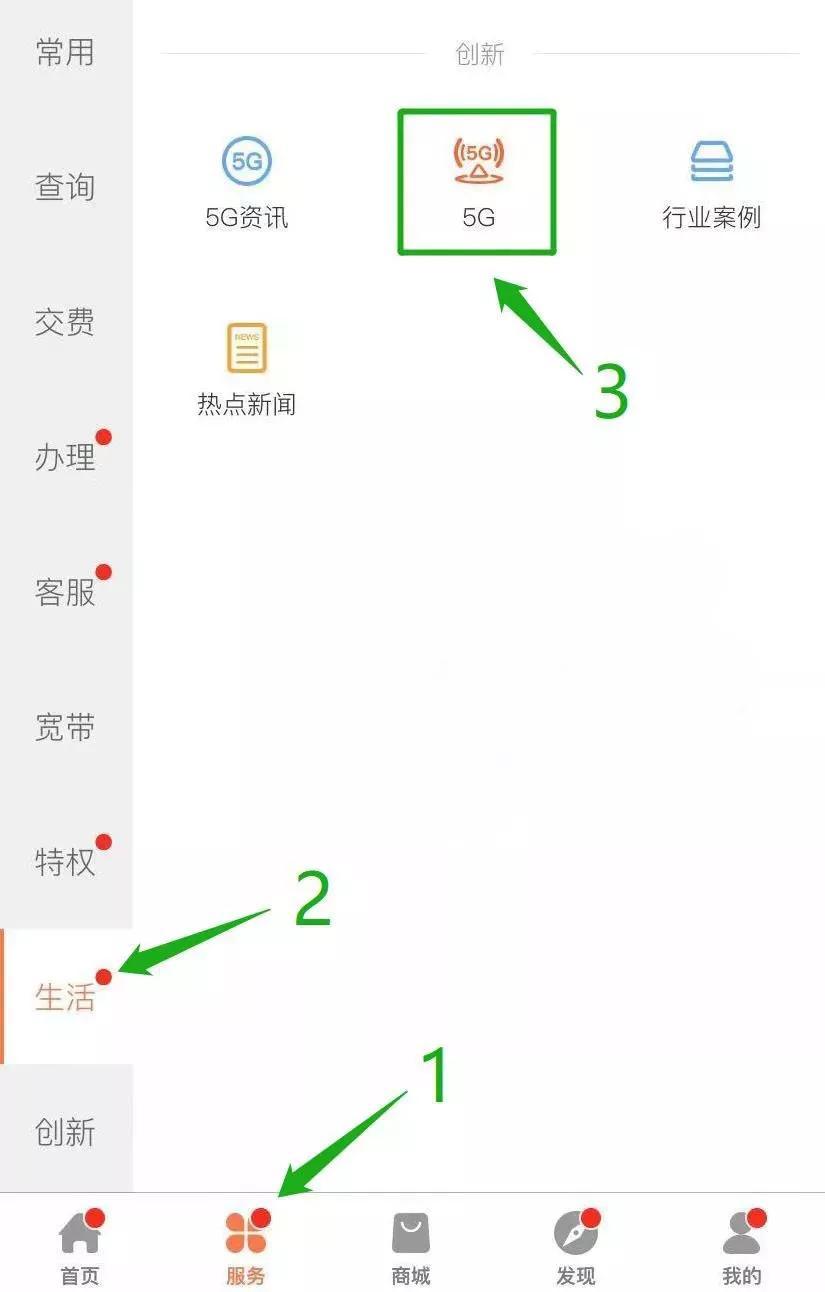This screenshot has height=1292, width=825.
Task: Switch to the 发现 tab
Action: [x=576, y=1247]
